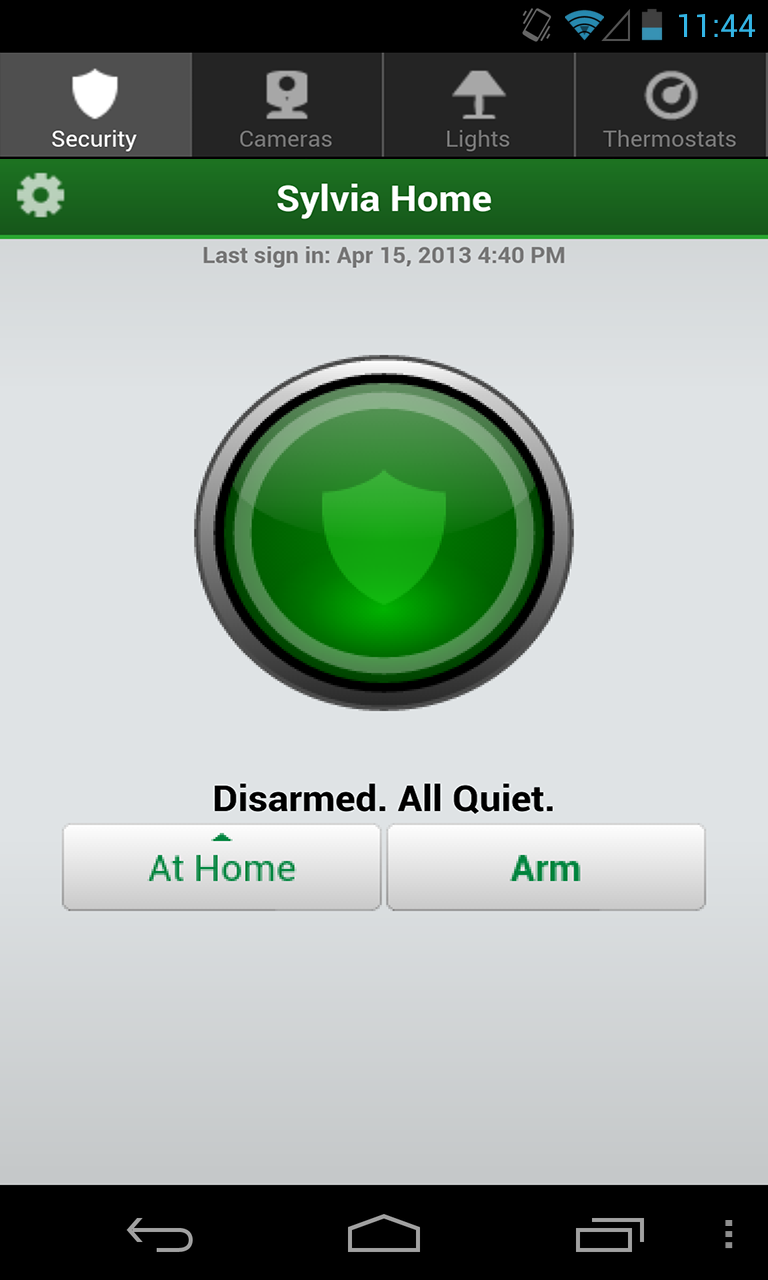Open the settings gear icon
768x1280 pixels.
41,196
